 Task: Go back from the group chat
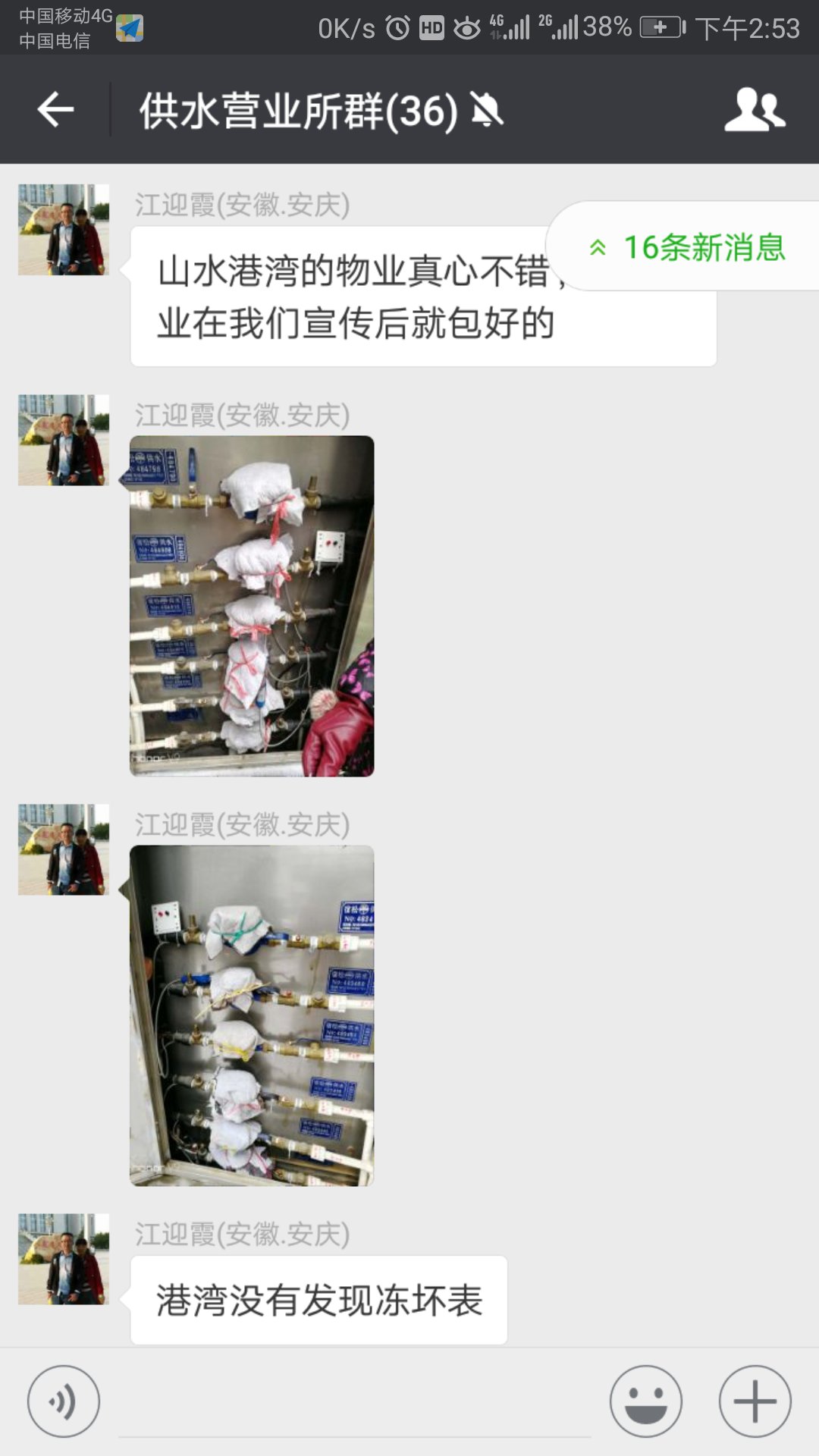point(55,111)
